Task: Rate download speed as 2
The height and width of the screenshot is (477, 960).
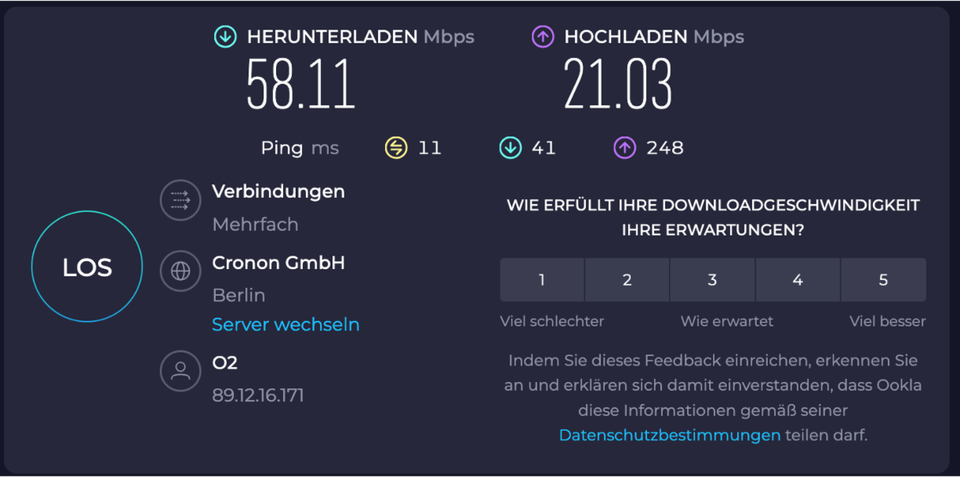Action: pos(627,280)
